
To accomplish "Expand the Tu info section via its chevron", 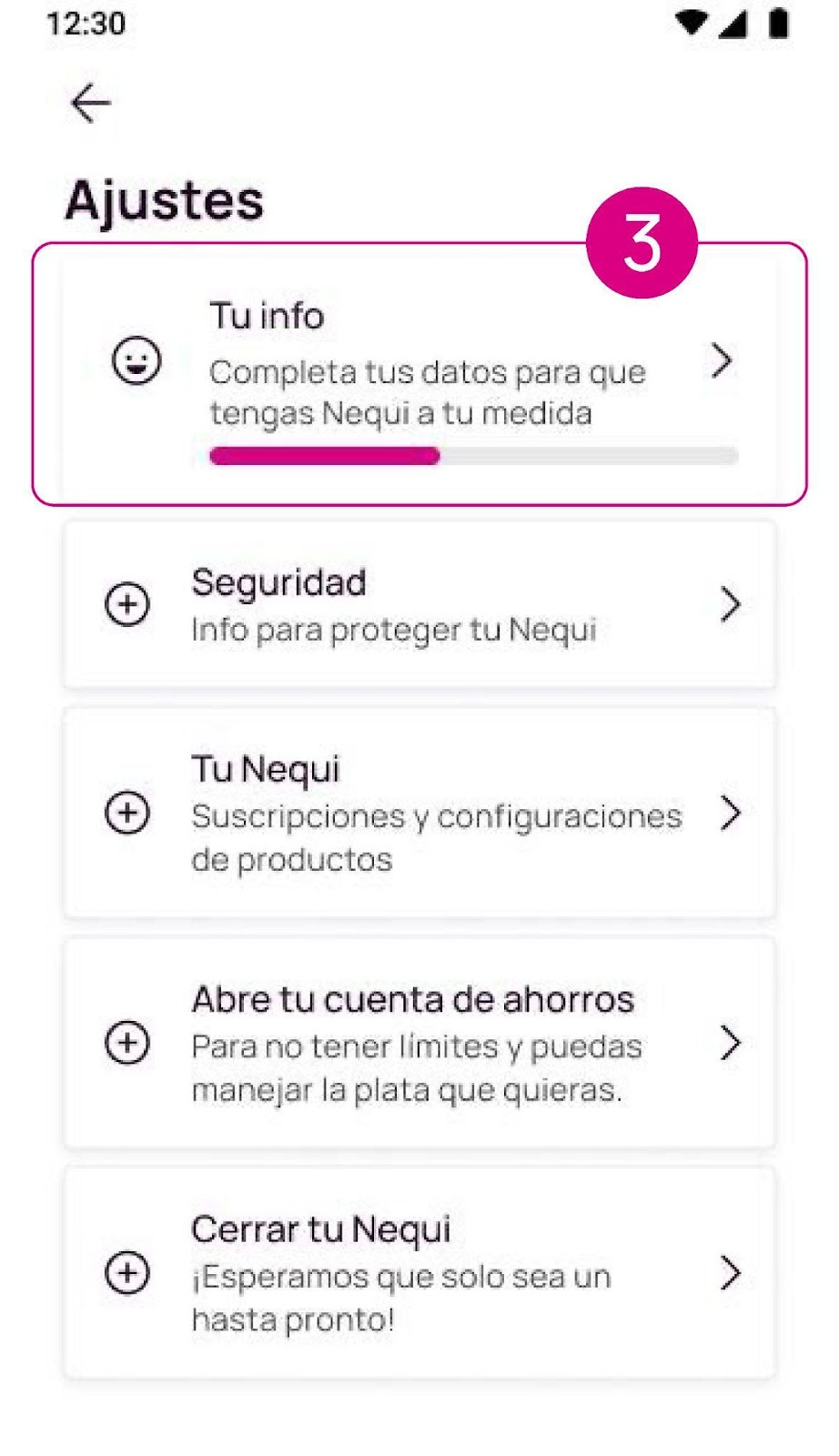I will tap(722, 360).
